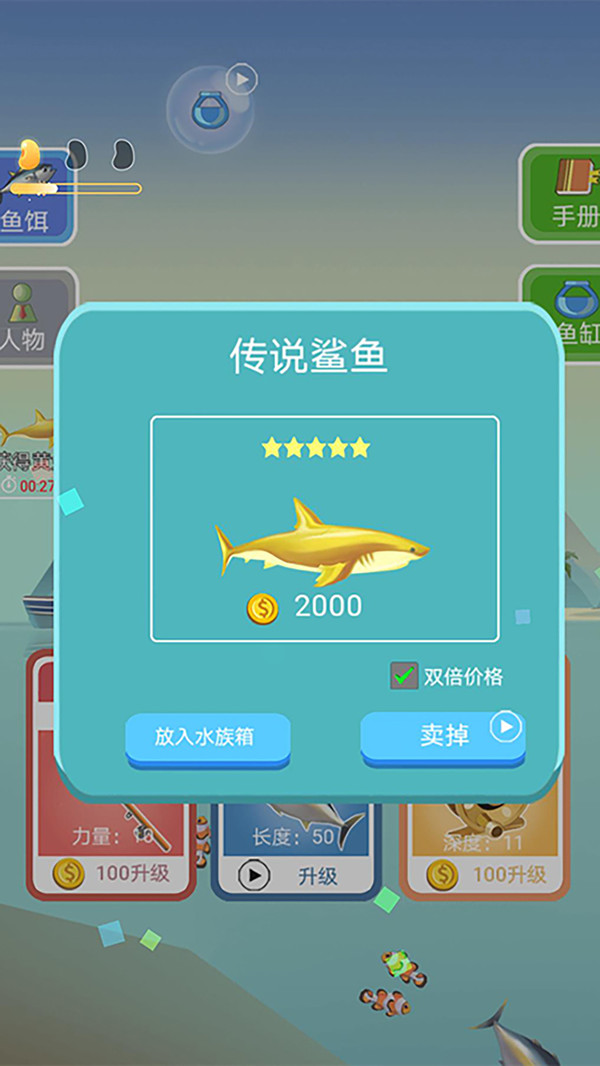Viewport: 600px width, 1066px height.
Task: Toggle the 双倍价格 checkbox
Action: tap(404, 676)
